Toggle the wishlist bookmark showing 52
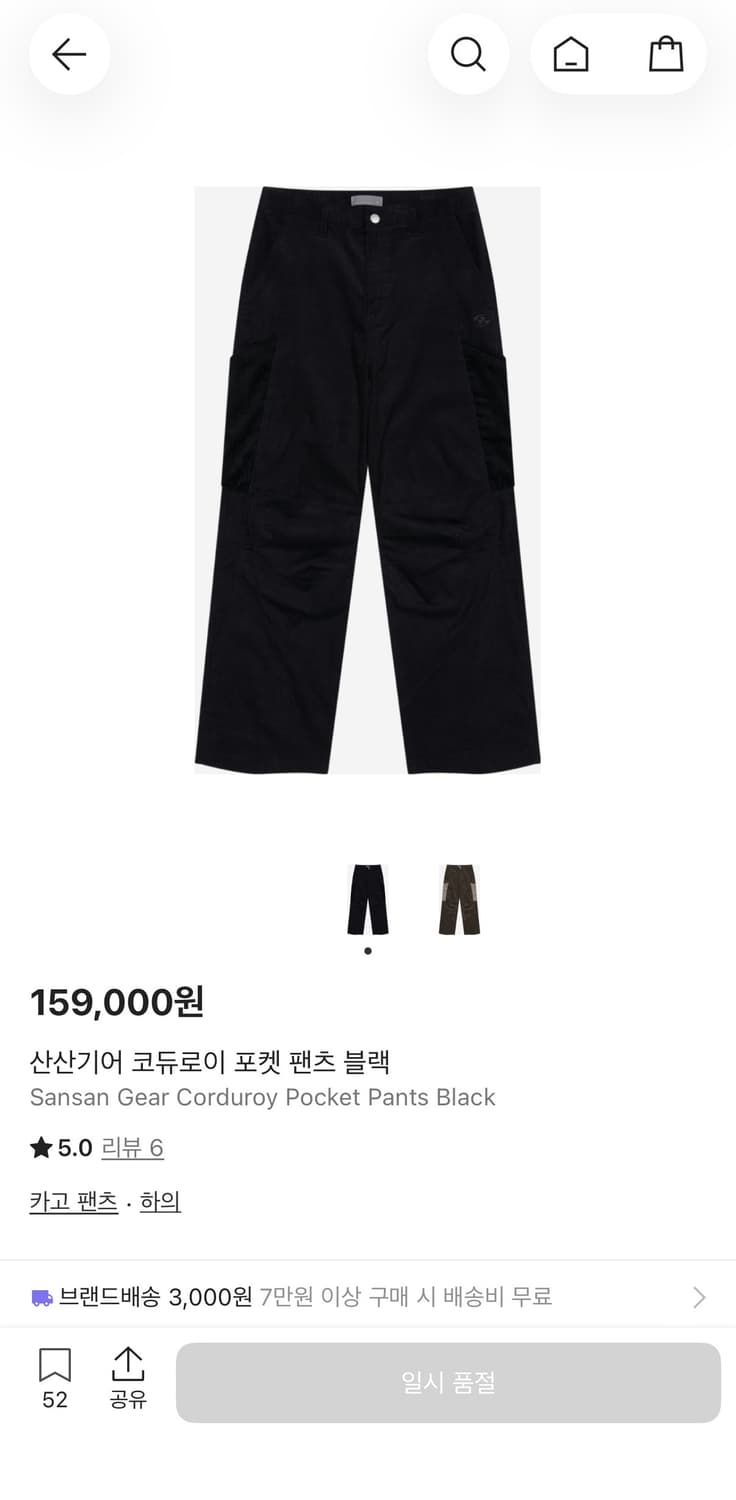Screen dimensions: 736x1500 (x=55, y=1380)
